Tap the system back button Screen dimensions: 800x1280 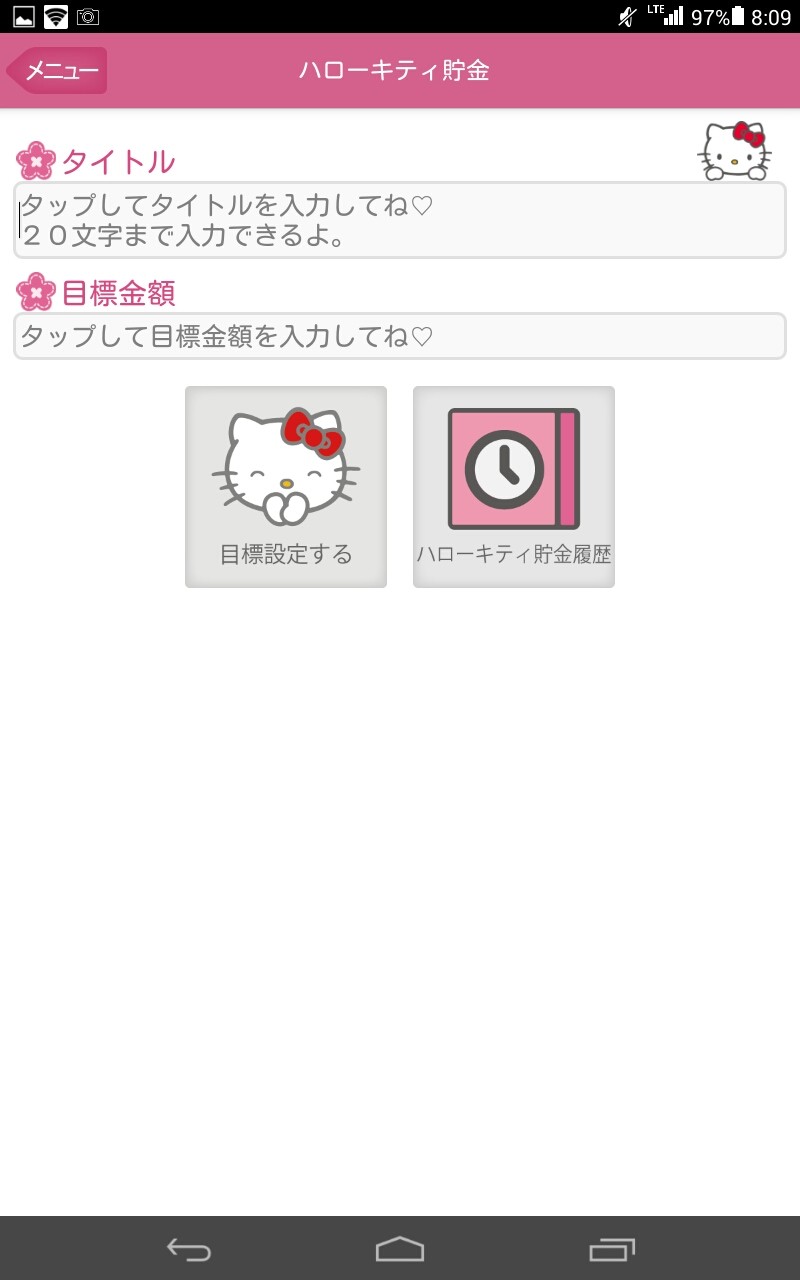pos(188,1249)
